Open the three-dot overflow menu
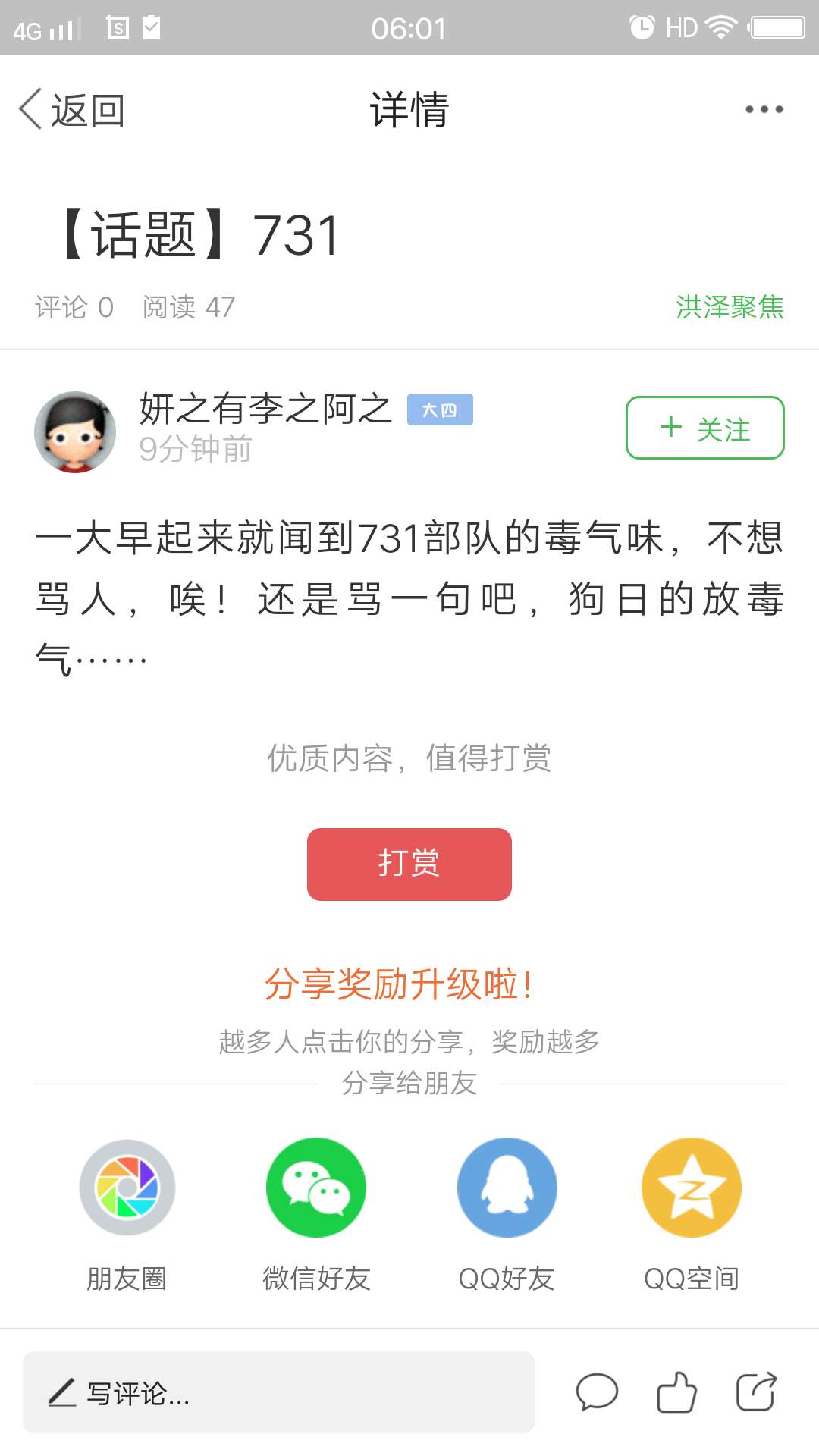819x1456 pixels. click(764, 110)
